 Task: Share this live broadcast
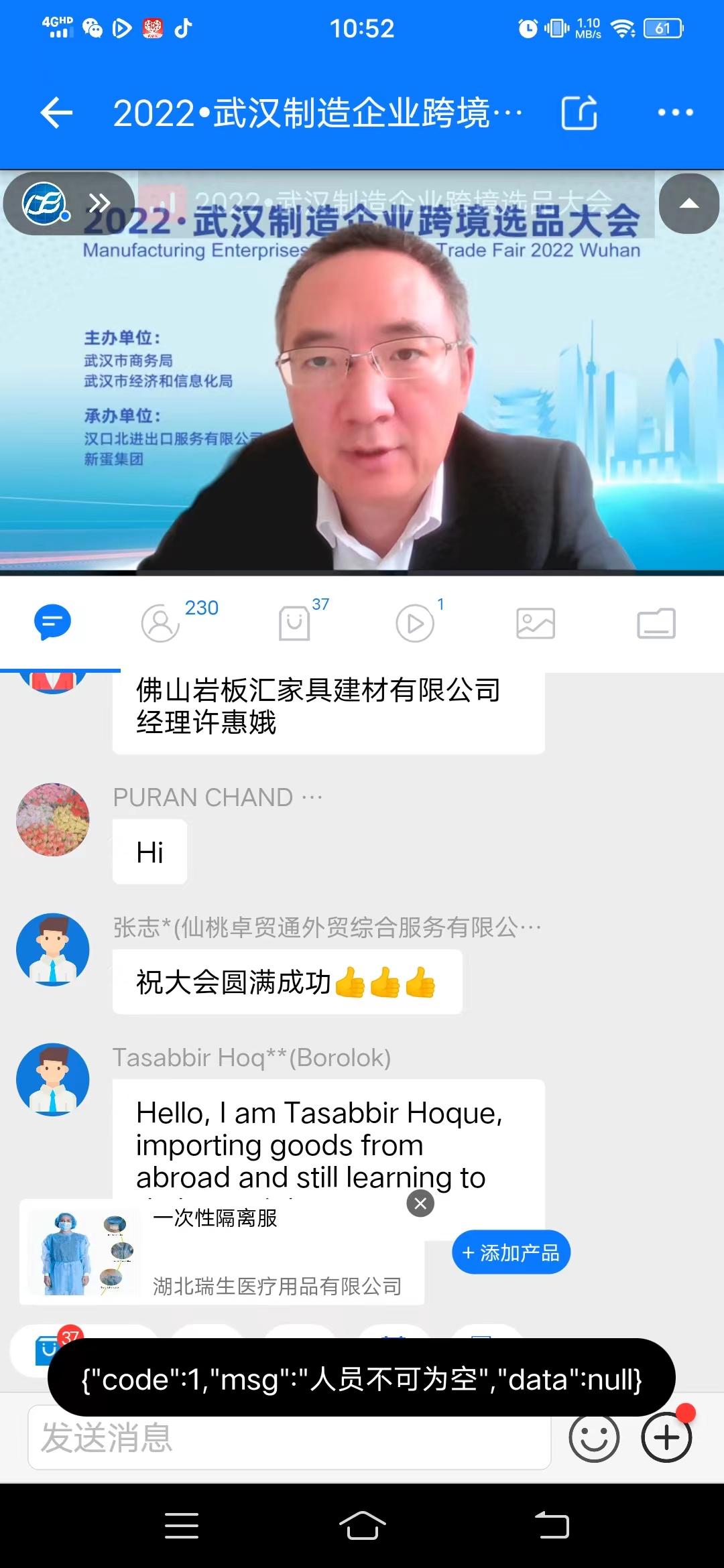click(579, 112)
